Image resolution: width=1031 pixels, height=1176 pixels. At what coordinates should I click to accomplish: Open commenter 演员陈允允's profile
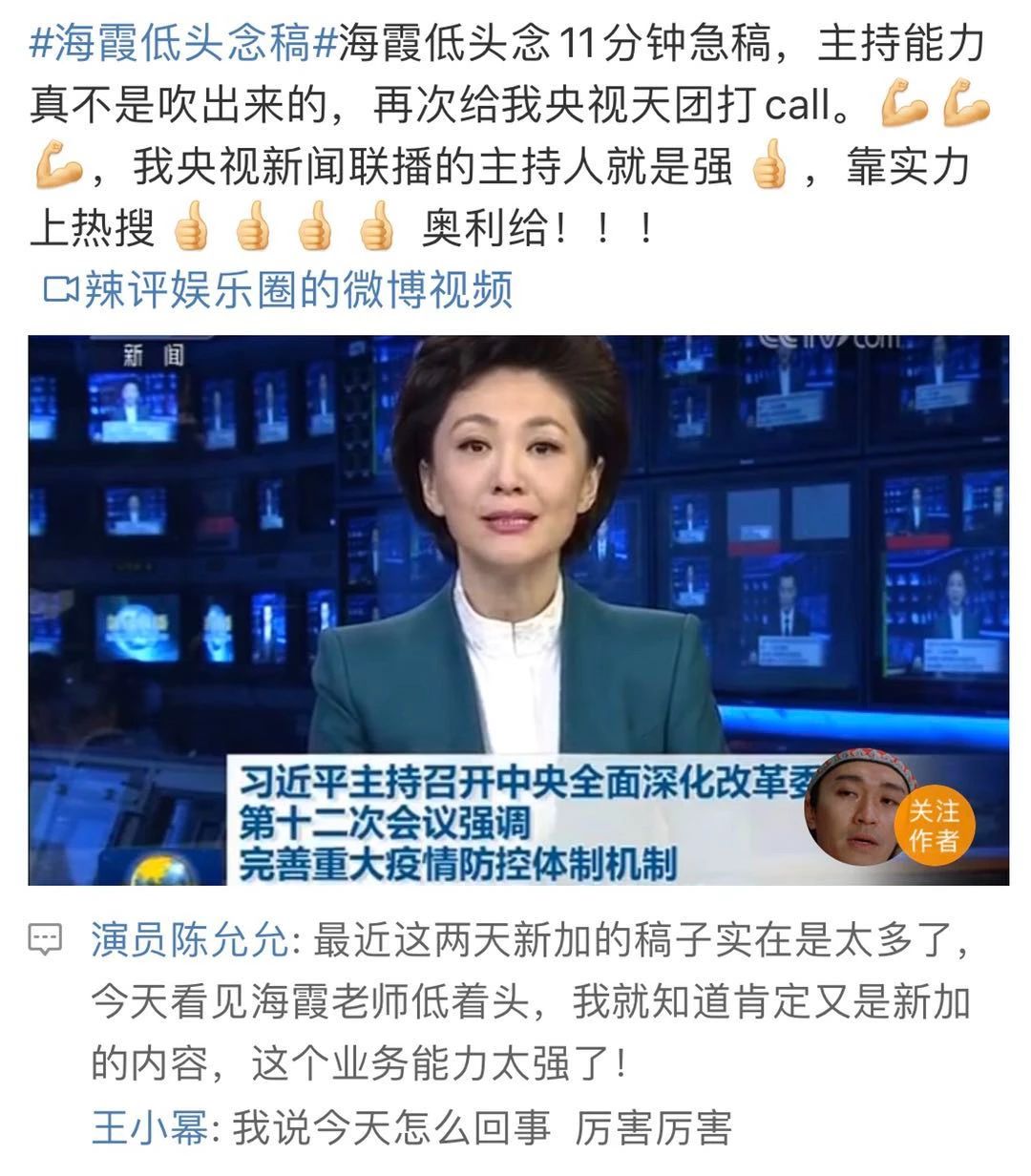[190, 941]
